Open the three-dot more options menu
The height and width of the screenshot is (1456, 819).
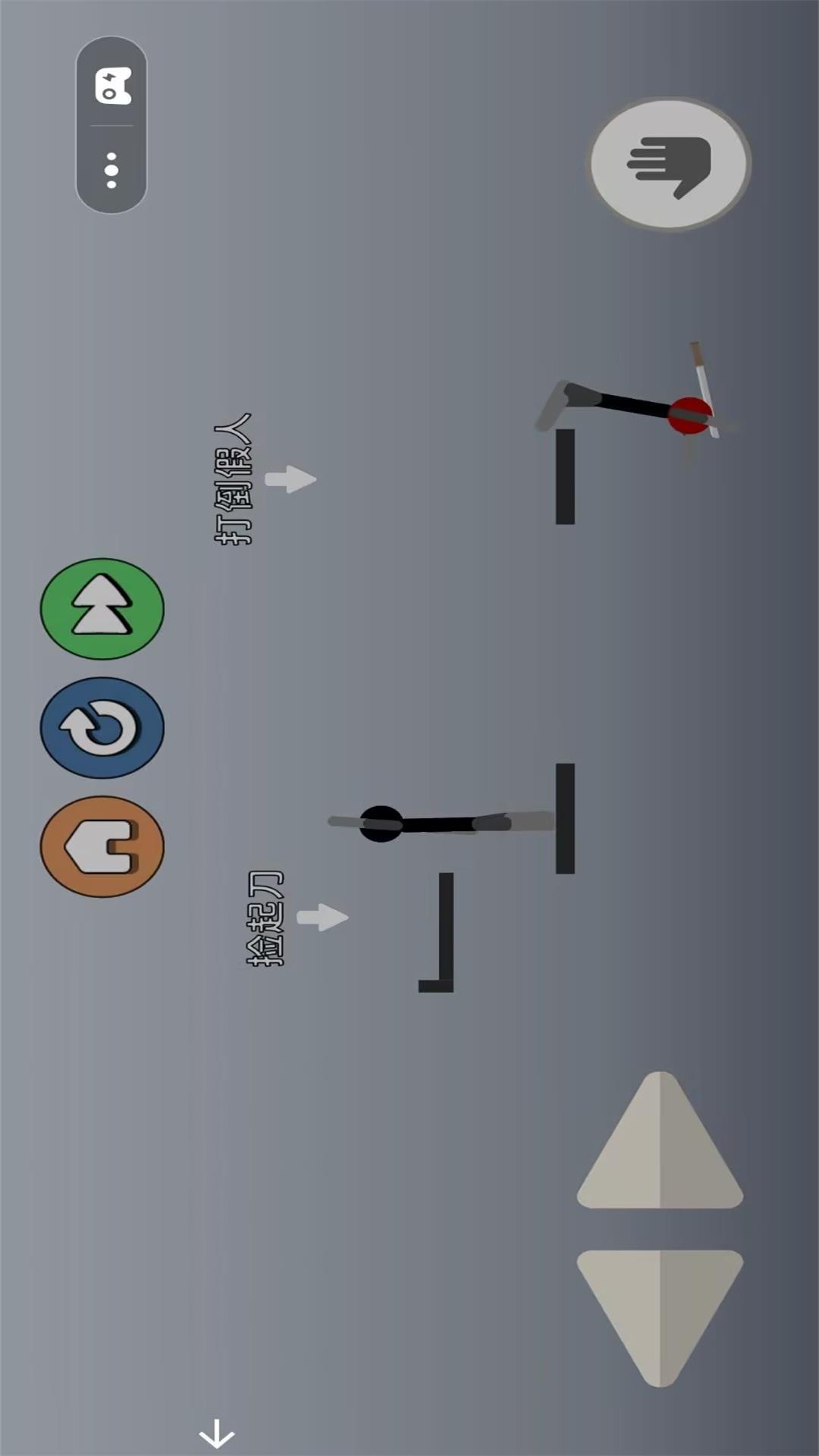[111, 171]
